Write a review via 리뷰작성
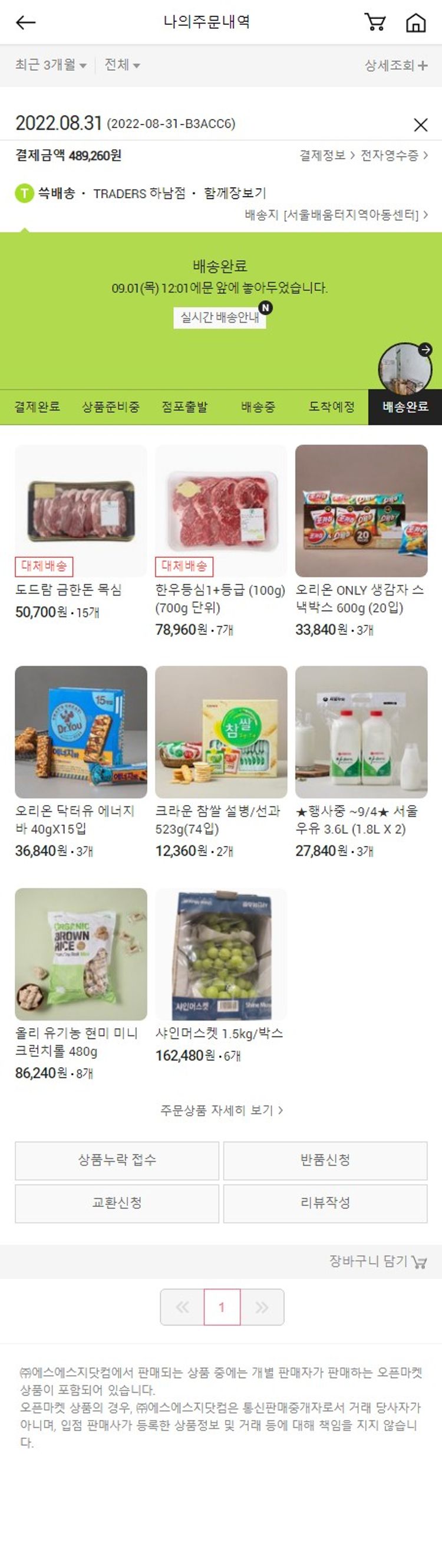 325,1202
